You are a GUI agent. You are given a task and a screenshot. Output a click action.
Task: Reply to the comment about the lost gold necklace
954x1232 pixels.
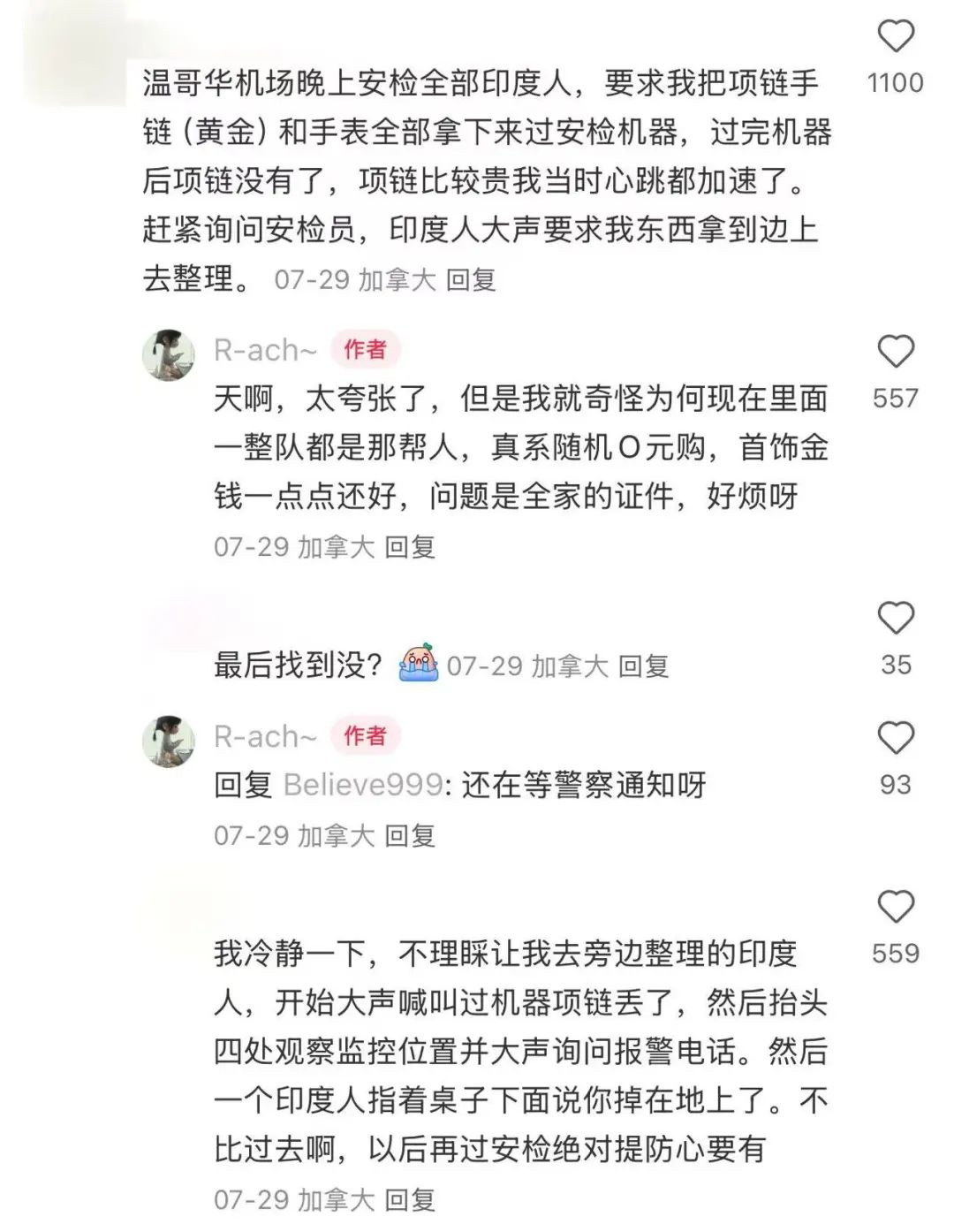click(471, 280)
